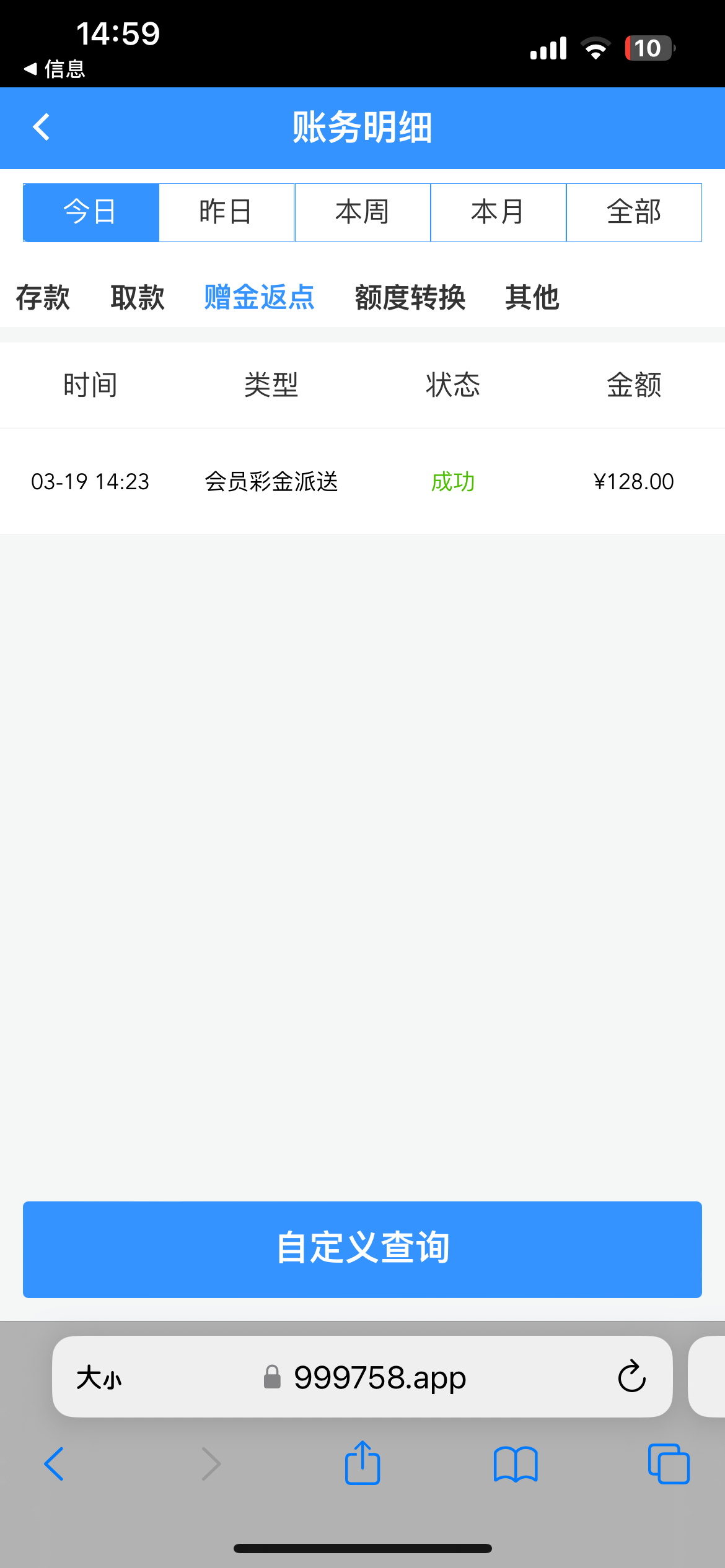Open the 存款 category
The image size is (725, 1568).
point(43,298)
